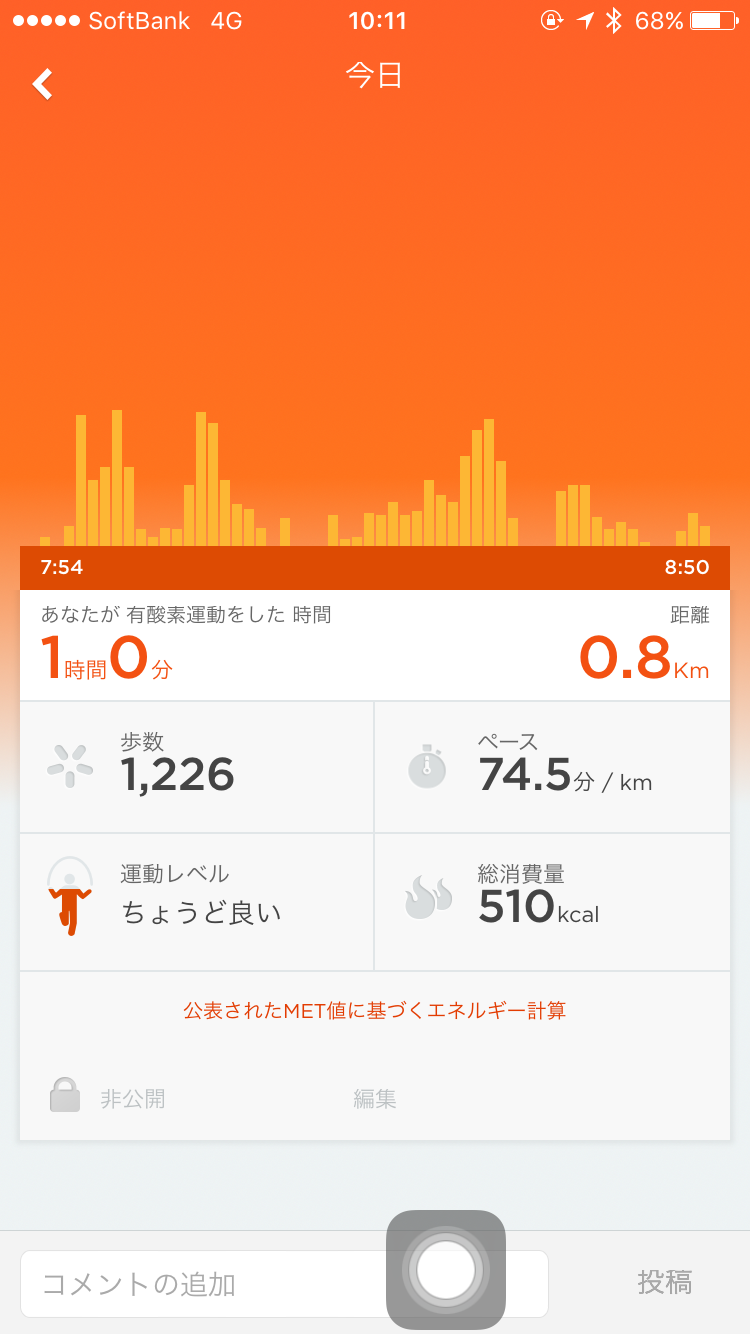Focus the コメントの追加 comment field

click(x=200, y=1284)
